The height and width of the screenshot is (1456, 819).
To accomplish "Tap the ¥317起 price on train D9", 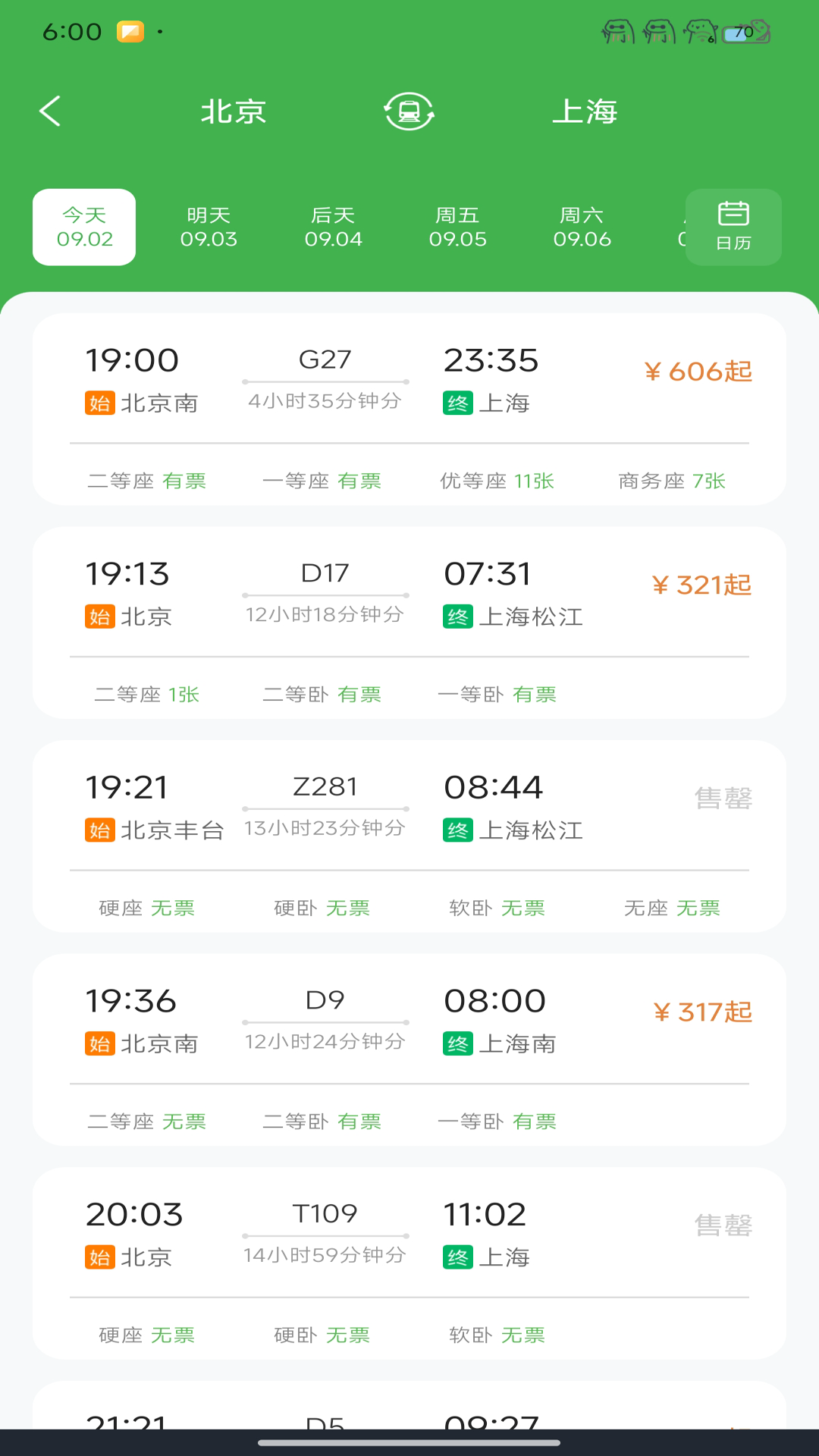I will [x=700, y=1012].
